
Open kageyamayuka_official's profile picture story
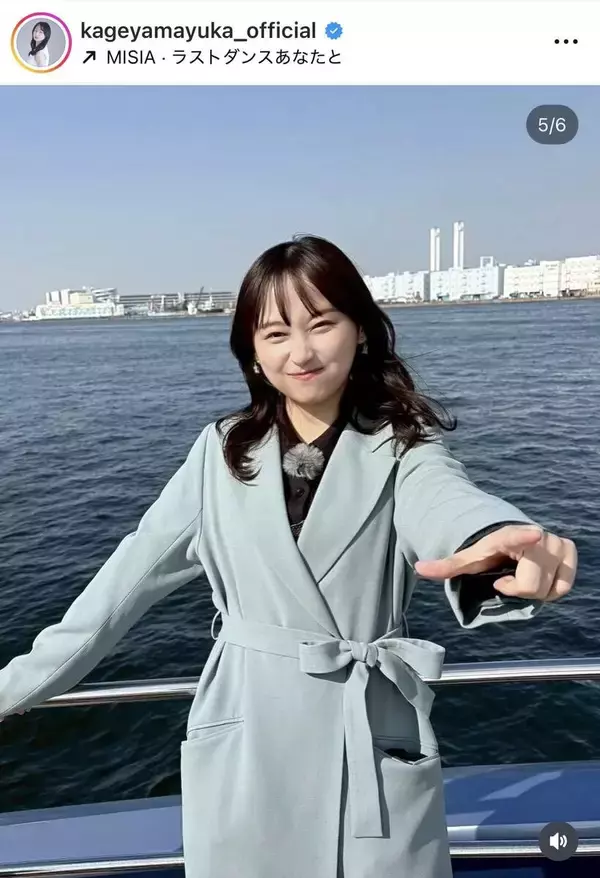pyautogui.click(x=41, y=42)
